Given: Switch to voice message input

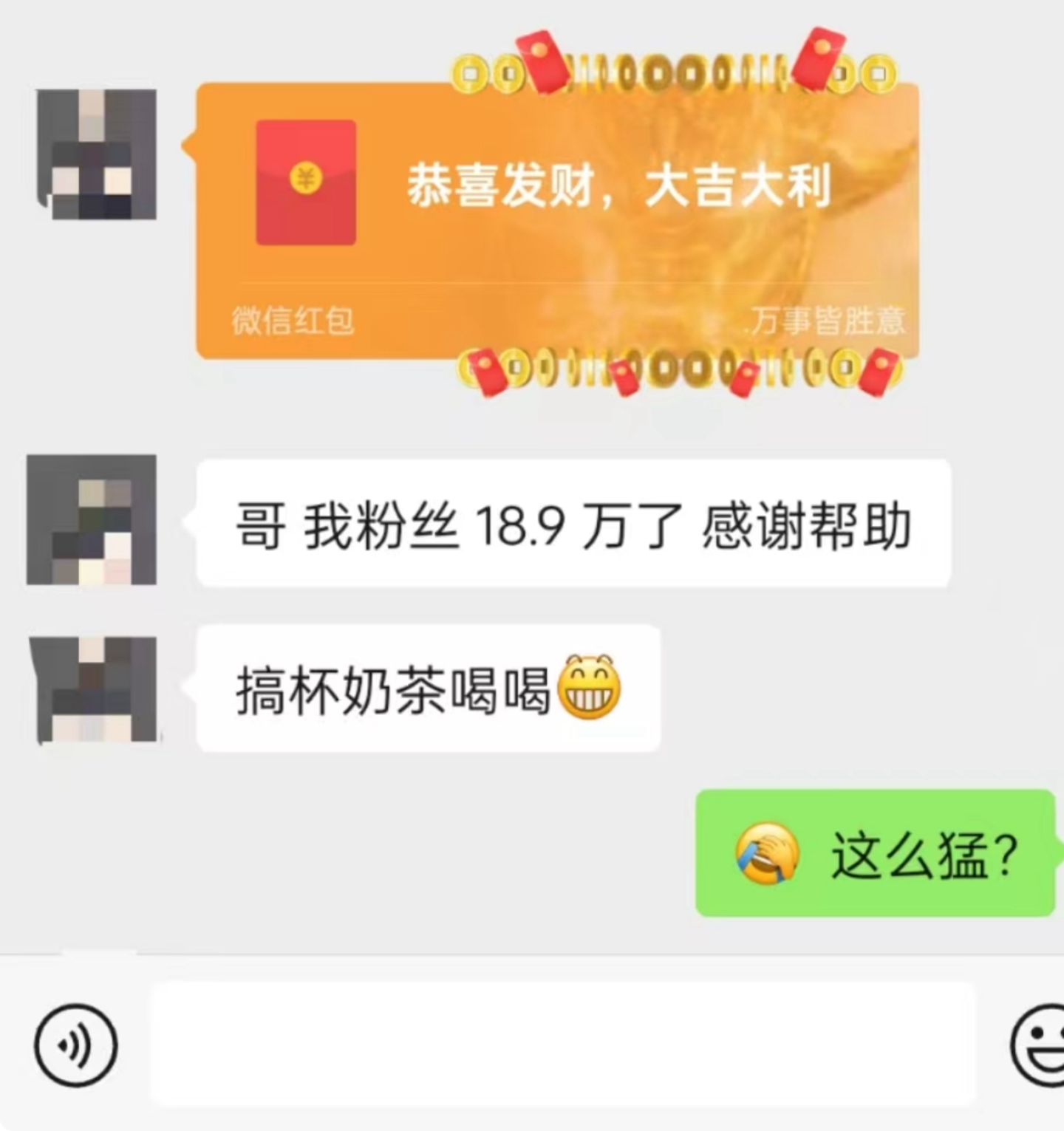Looking at the screenshot, I should (x=75, y=1045).
